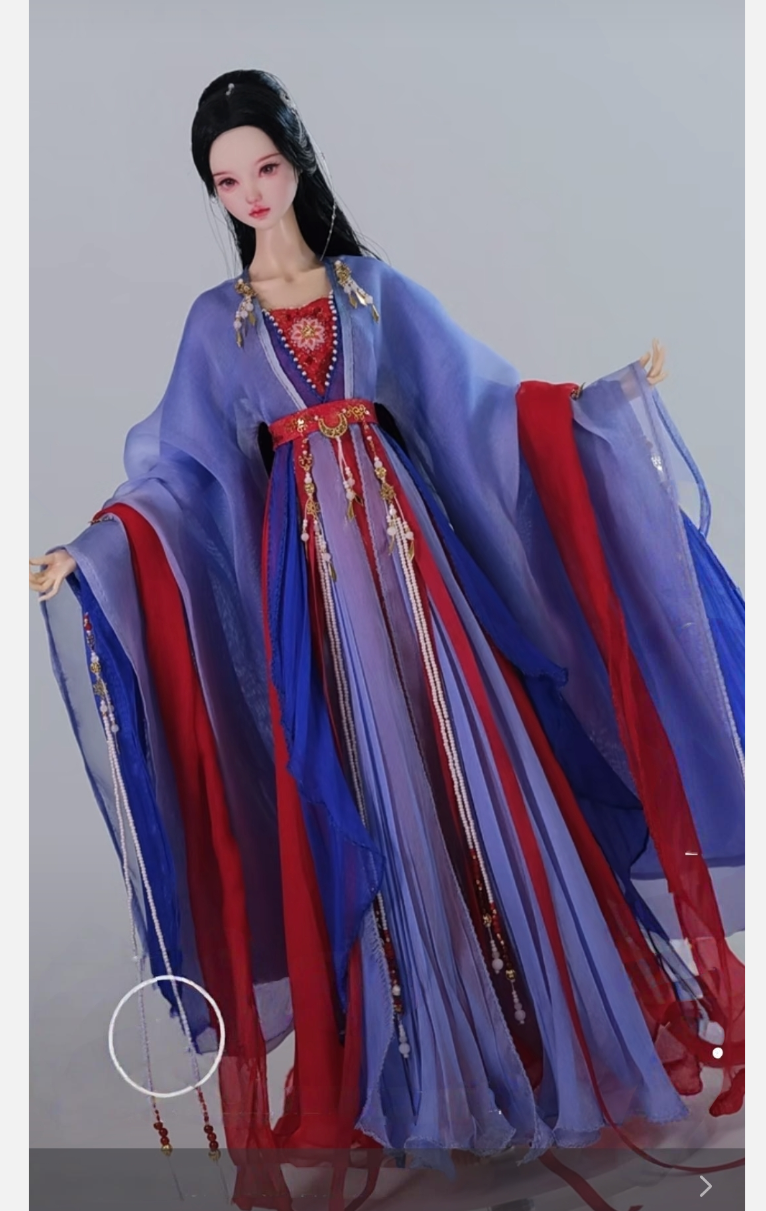Tap the next arrow chevron
Screen dimensions: 766x1211
705,1186
